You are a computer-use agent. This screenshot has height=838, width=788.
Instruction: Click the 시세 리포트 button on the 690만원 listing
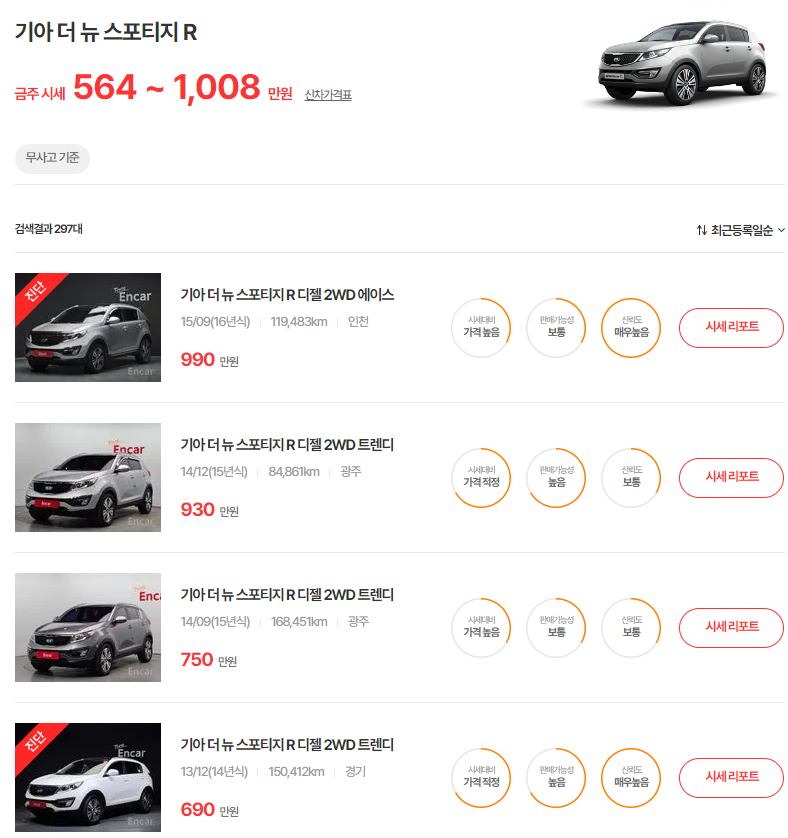tap(731, 778)
